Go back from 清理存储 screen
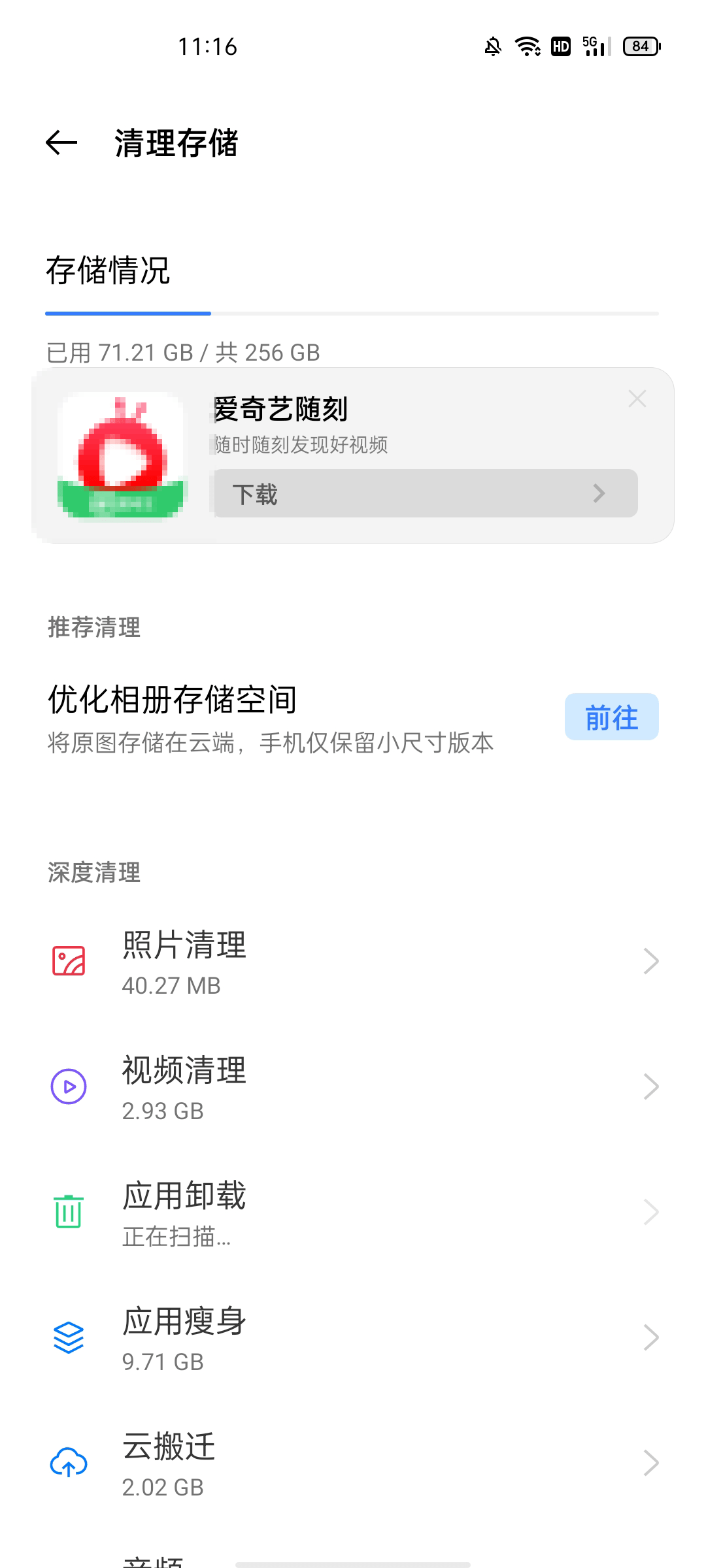 [x=62, y=142]
